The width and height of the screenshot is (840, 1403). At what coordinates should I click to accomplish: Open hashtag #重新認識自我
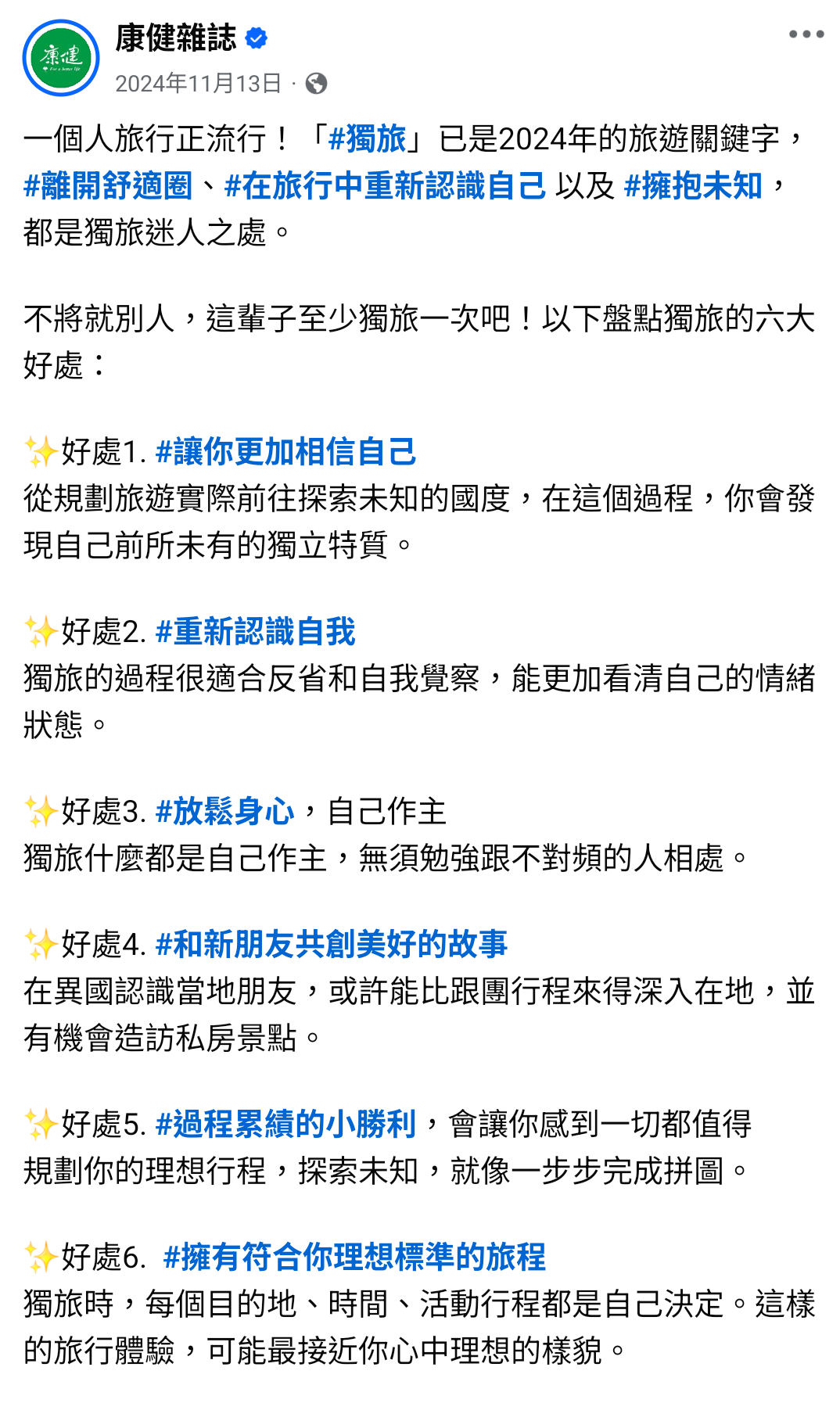pyautogui.click(x=255, y=632)
